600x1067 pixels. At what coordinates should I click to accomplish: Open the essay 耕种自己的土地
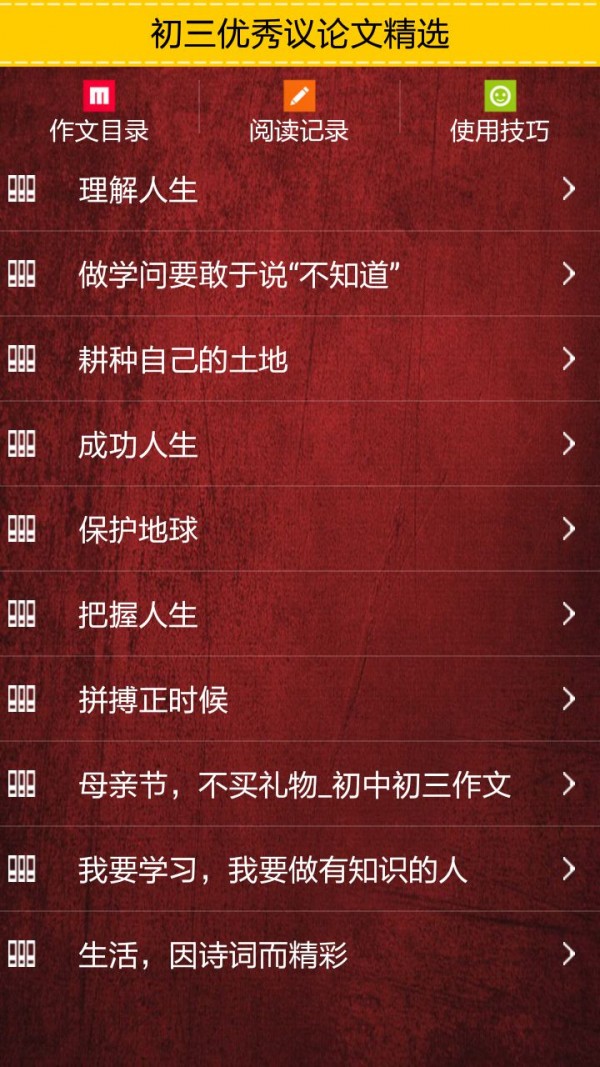click(300, 359)
